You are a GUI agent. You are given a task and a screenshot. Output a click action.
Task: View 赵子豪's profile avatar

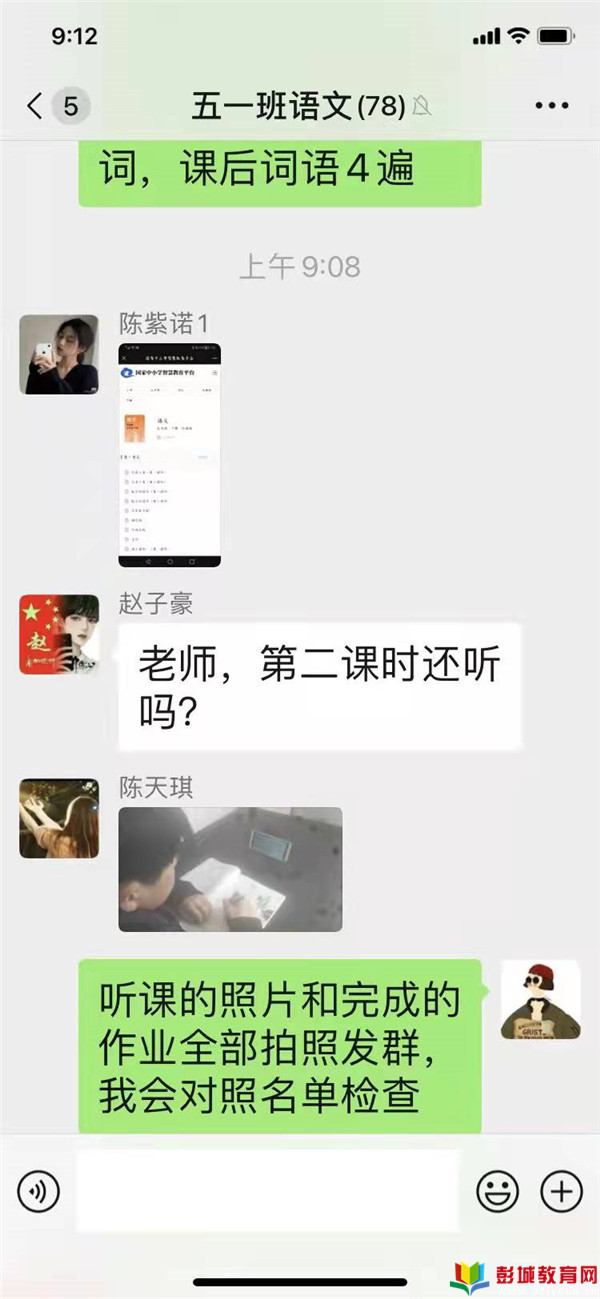point(59,634)
